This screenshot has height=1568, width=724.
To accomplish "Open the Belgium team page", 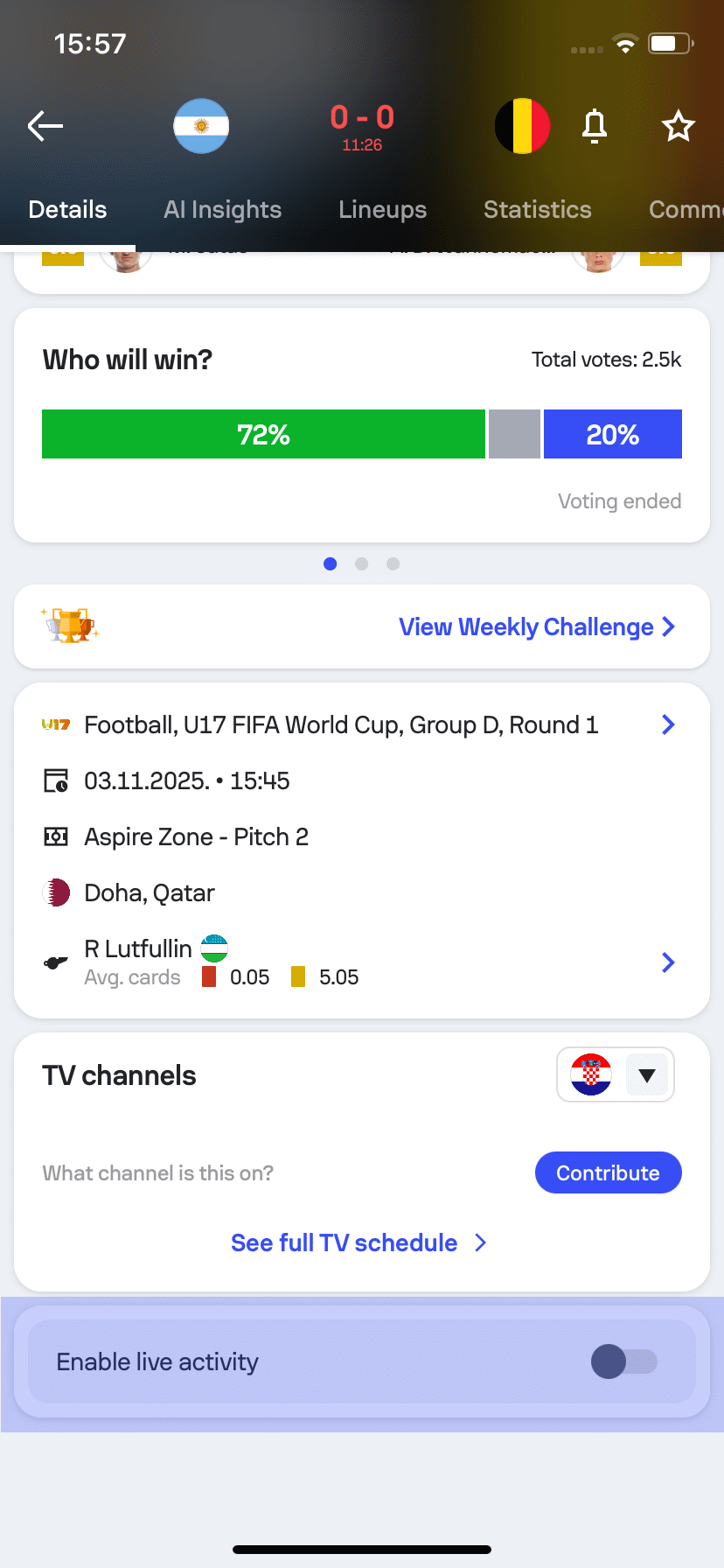I will coord(522,126).
